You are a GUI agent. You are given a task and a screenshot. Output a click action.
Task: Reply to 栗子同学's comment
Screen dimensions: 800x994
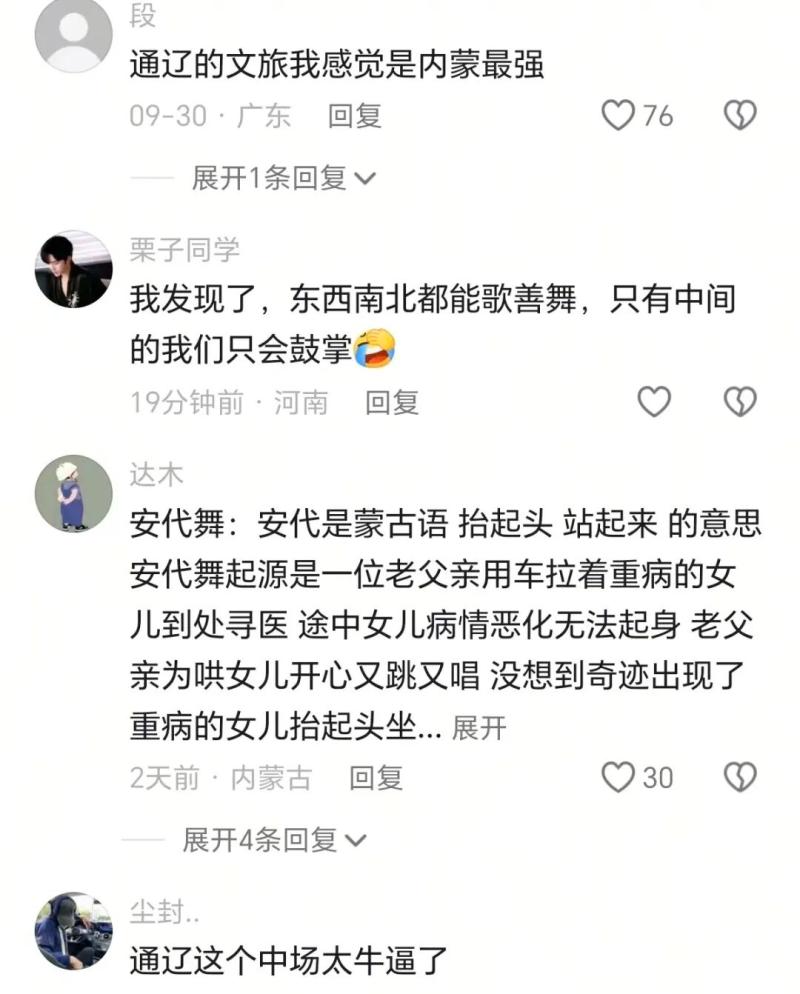[x=391, y=402]
